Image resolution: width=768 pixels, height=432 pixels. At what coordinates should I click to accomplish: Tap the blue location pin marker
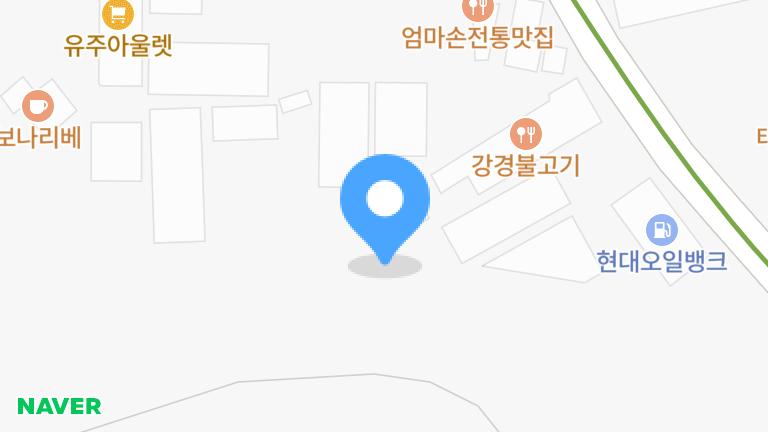[x=385, y=209]
